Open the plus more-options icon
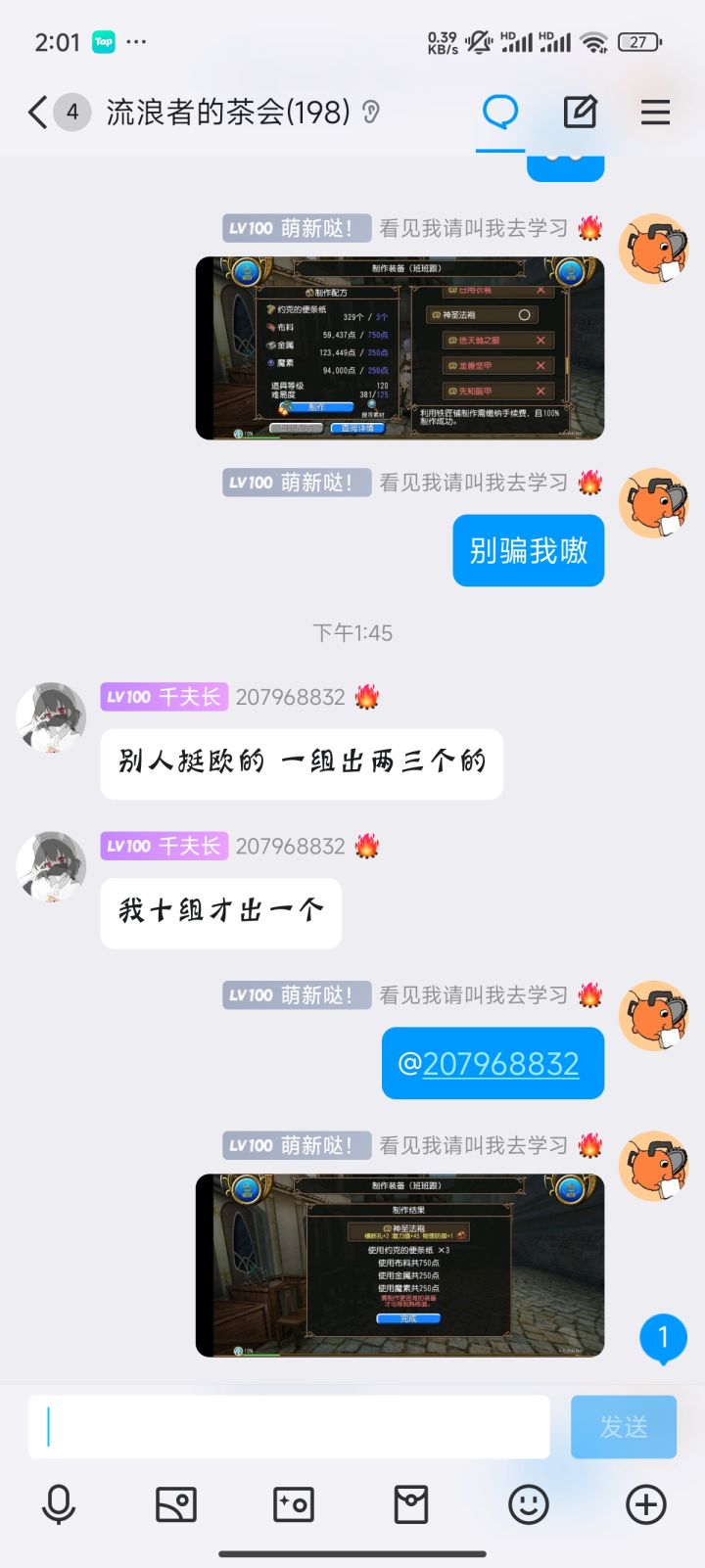The height and width of the screenshot is (1568, 705). point(644,1504)
